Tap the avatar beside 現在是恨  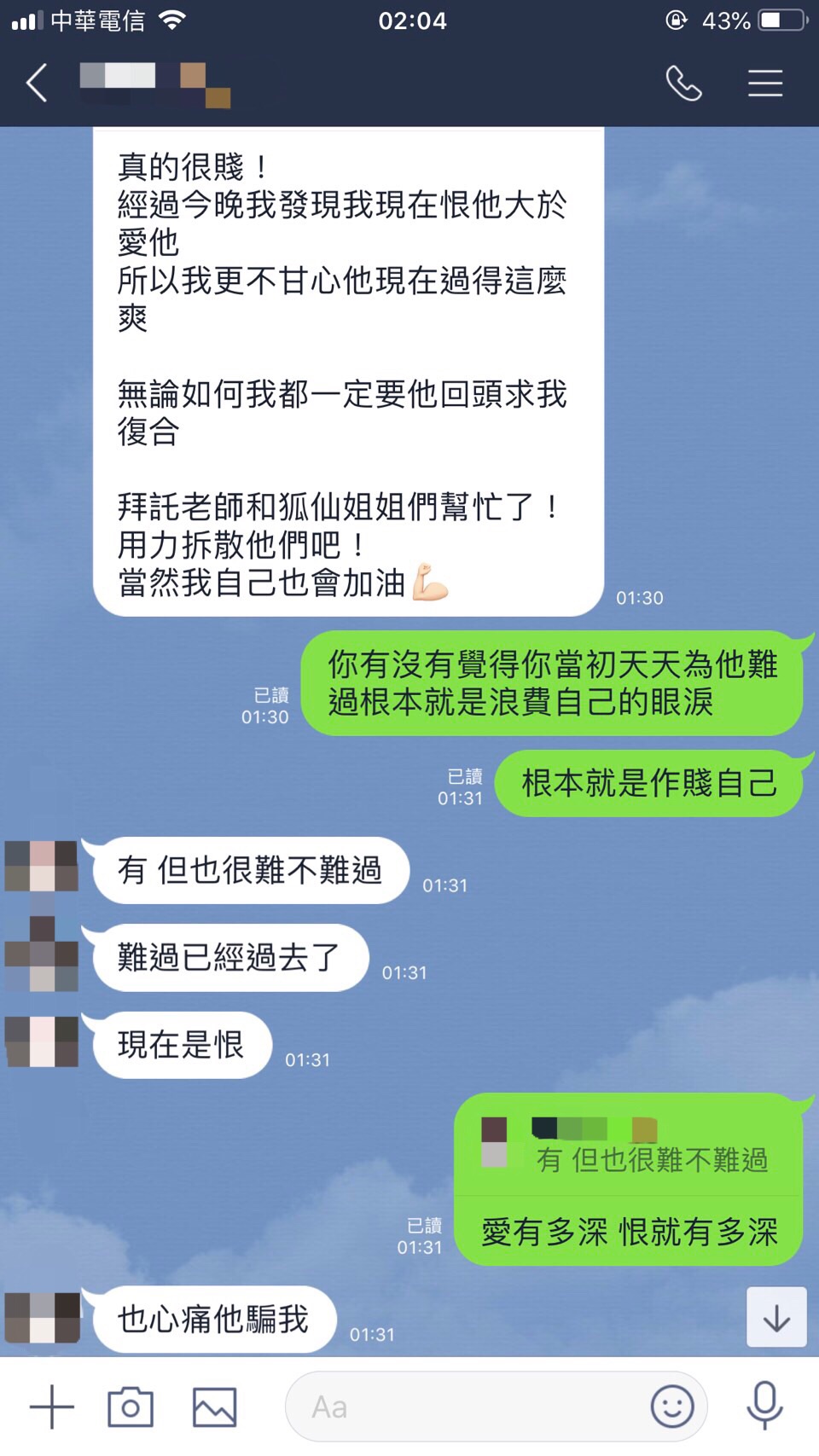point(42,1041)
